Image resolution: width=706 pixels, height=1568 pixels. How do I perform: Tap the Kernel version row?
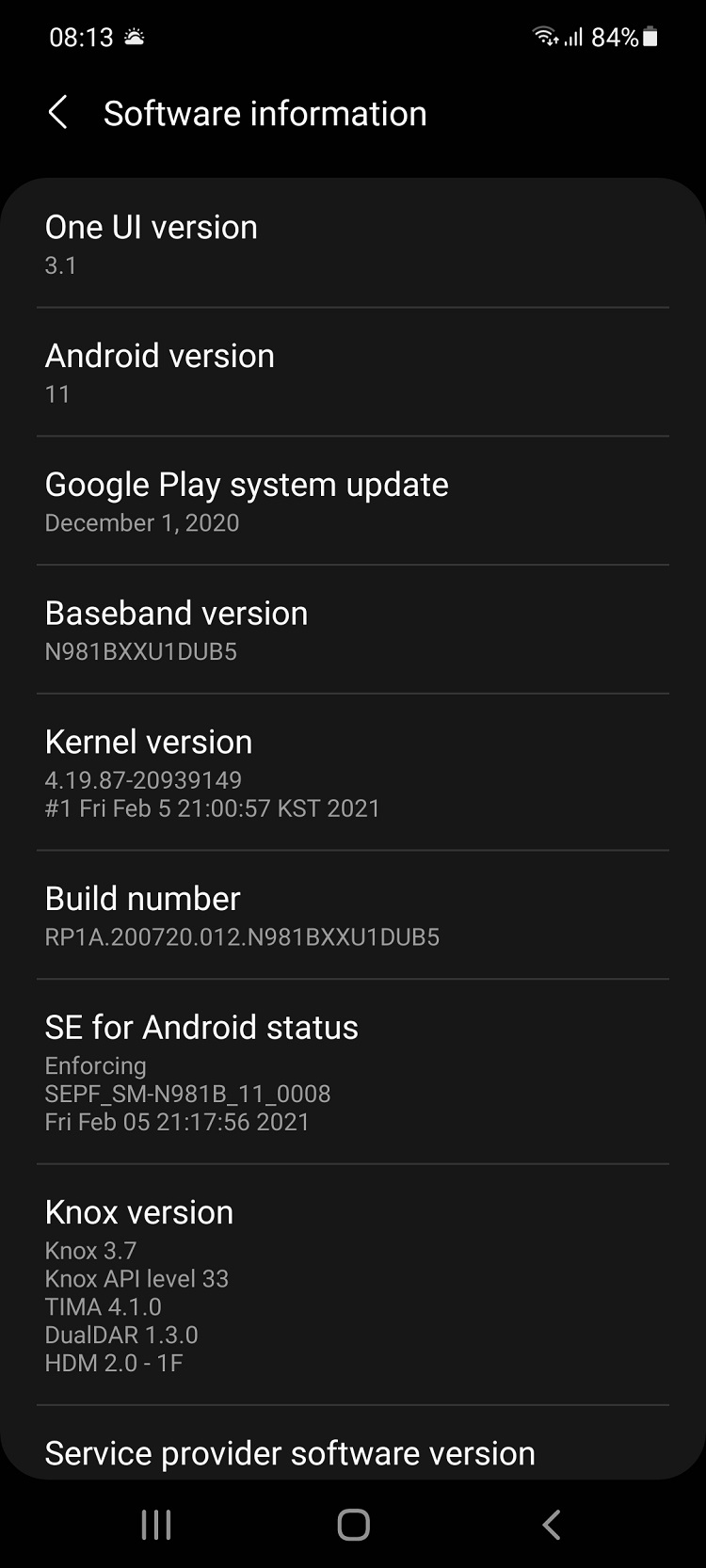click(353, 772)
